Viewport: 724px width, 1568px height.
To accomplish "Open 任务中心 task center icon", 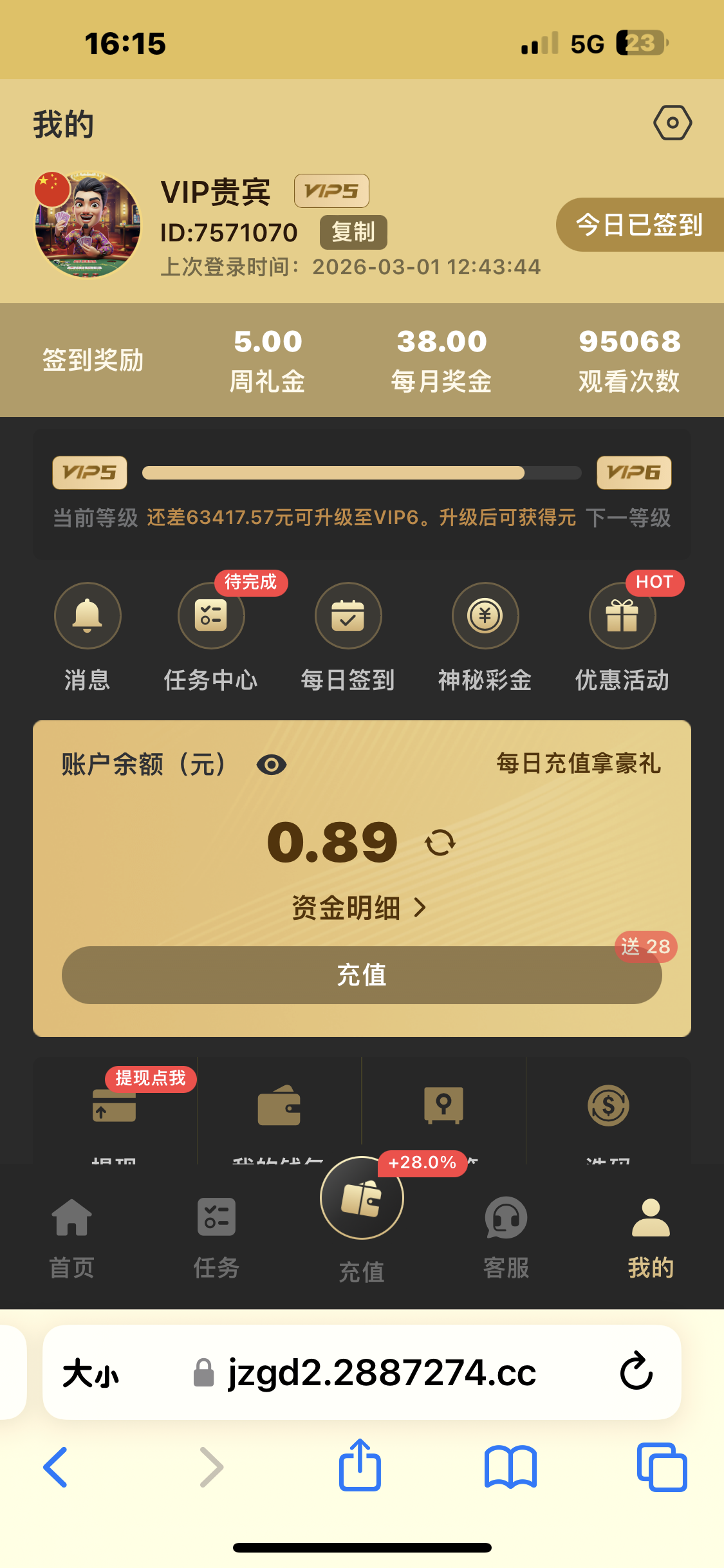I will point(212,615).
